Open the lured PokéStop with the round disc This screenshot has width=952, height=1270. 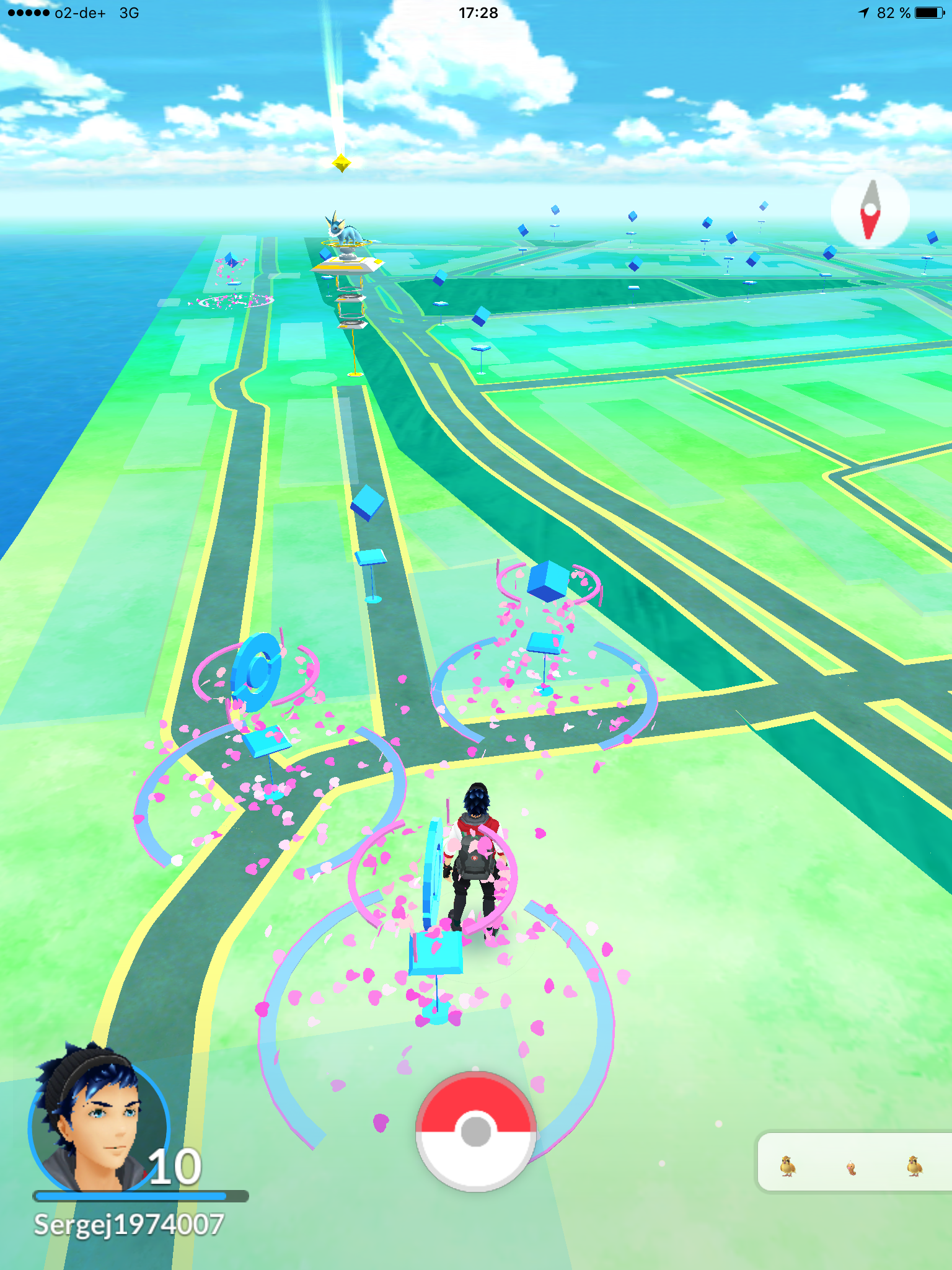257,676
